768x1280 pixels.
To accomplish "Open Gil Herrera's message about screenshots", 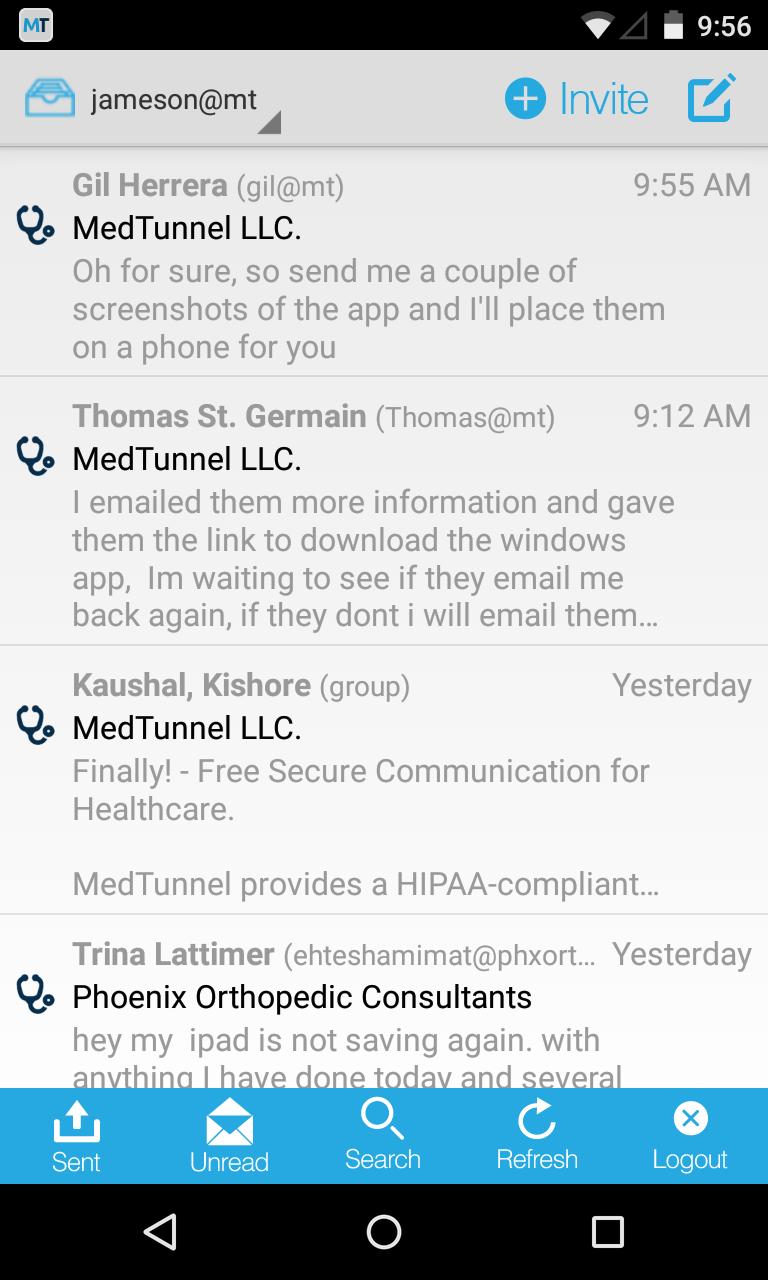I will click(383, 265).
